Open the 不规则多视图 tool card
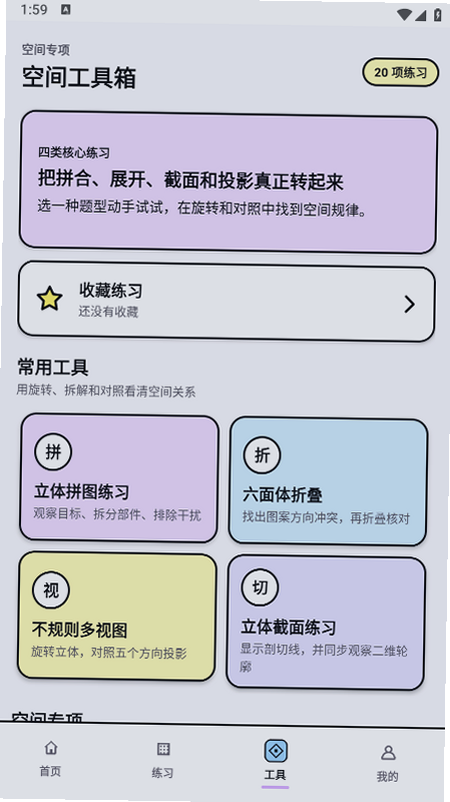 point(117,616)
